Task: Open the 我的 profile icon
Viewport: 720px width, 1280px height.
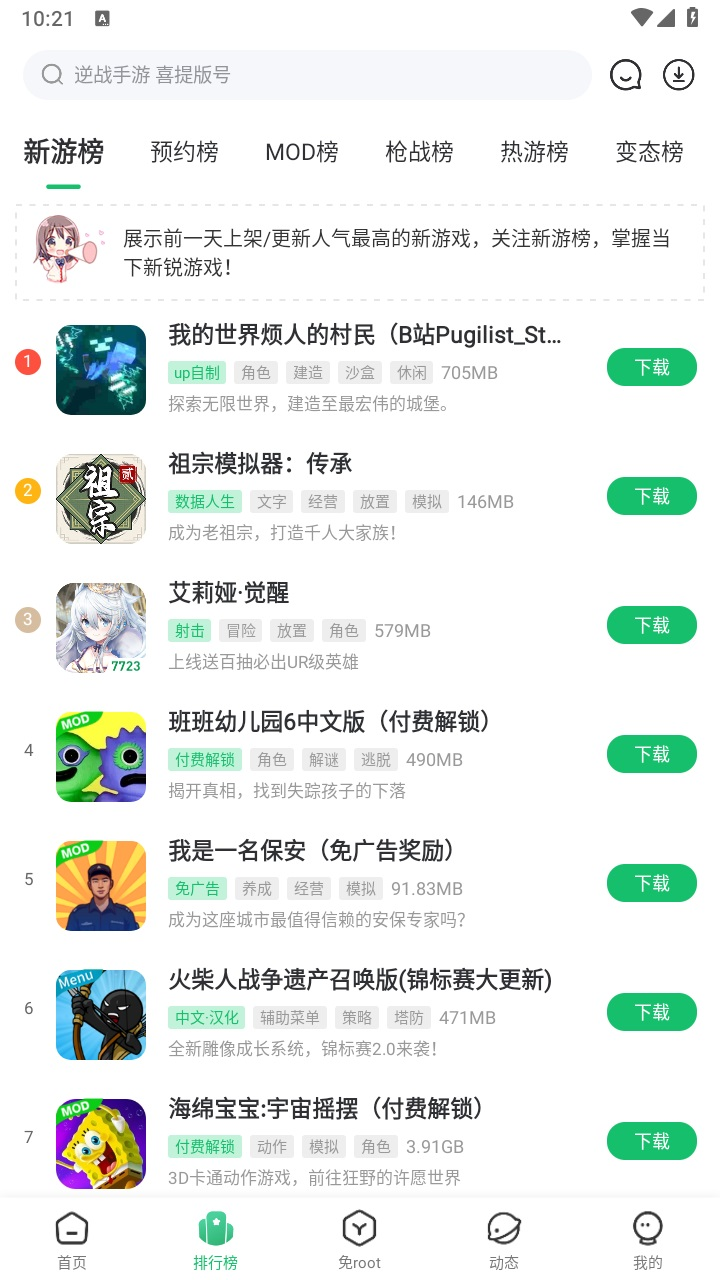Action: pos(647,1227)
